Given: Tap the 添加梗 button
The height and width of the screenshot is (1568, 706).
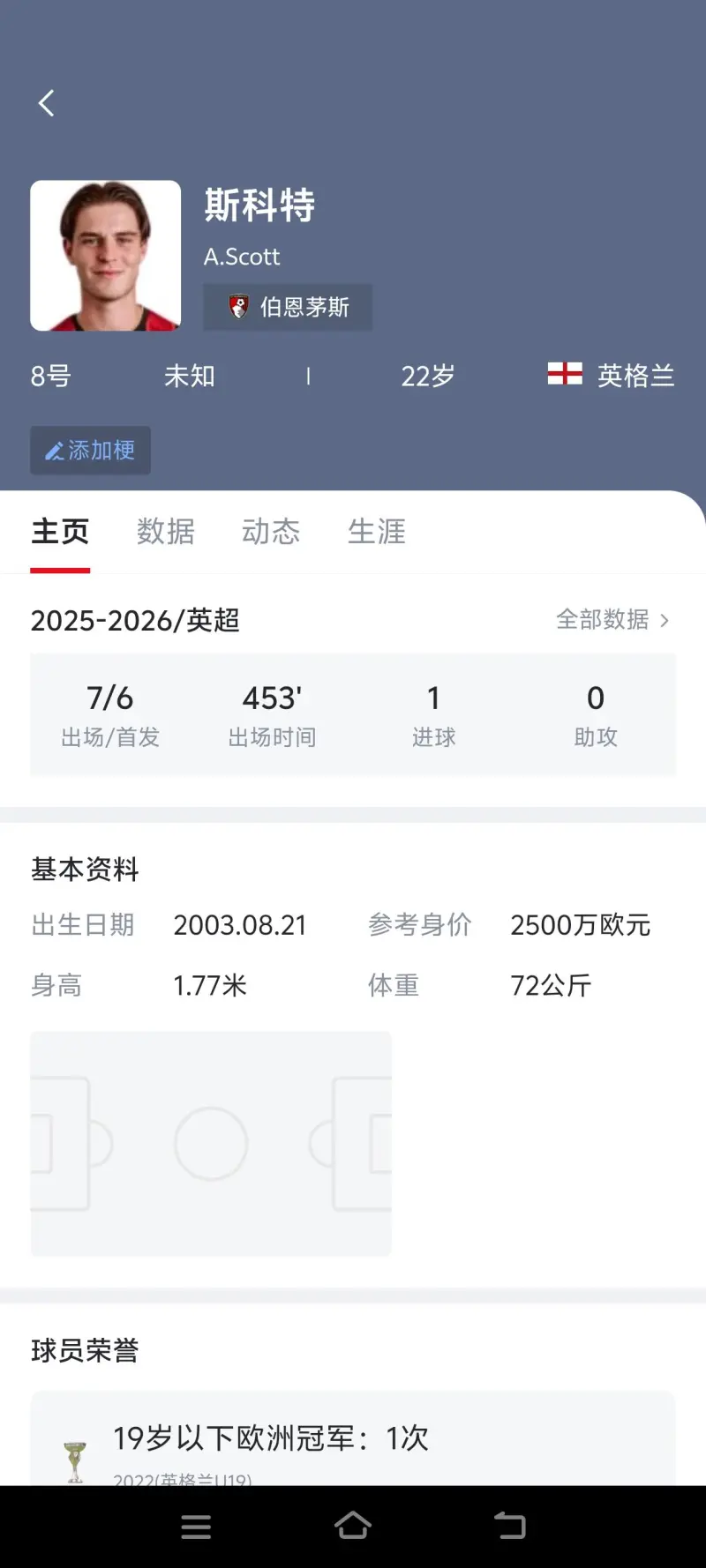Looking at the screenshot, I should 90,451.
